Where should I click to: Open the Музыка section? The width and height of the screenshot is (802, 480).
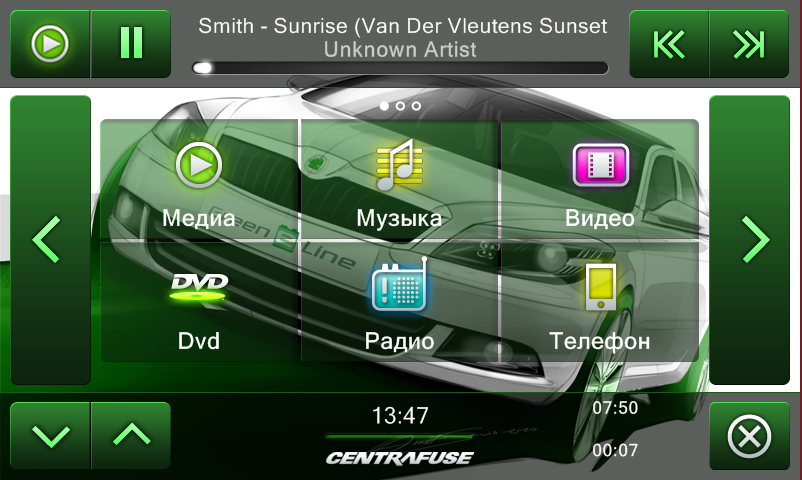(x=399, y=181)
